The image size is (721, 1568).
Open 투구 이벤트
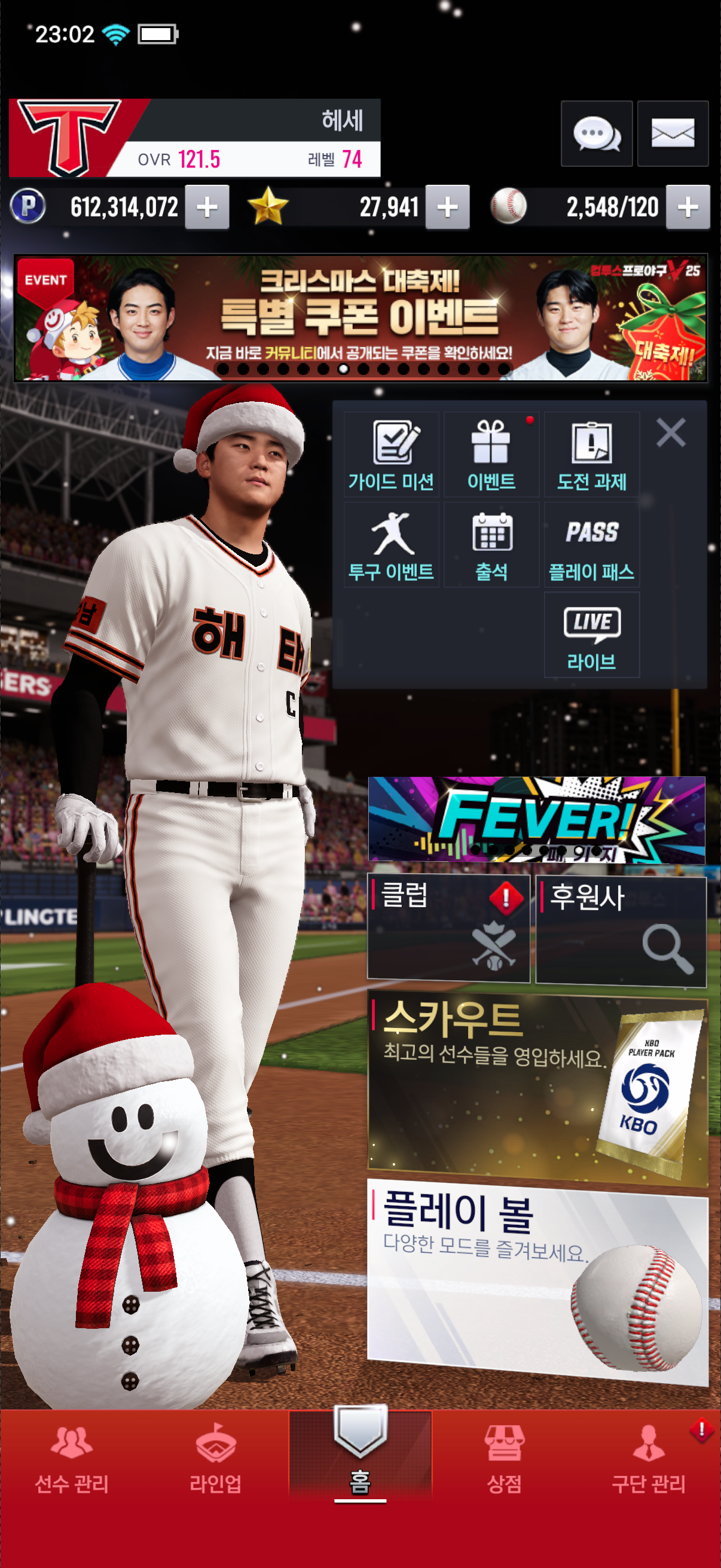391,545
